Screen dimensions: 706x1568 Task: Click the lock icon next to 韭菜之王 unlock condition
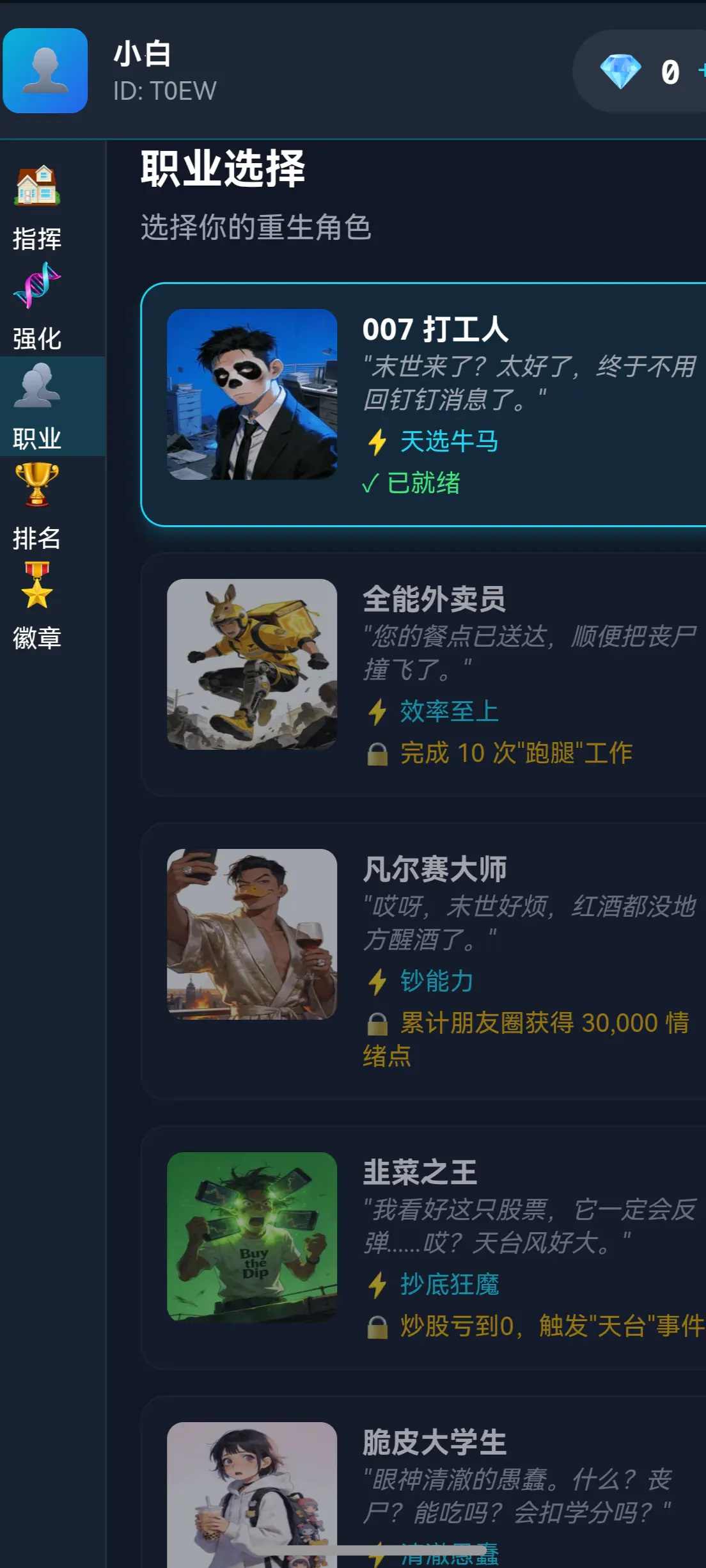[377, 1324]
